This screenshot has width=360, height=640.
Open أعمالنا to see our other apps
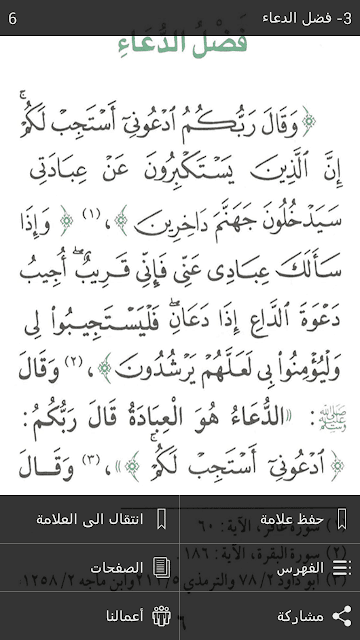pos(90,616)
